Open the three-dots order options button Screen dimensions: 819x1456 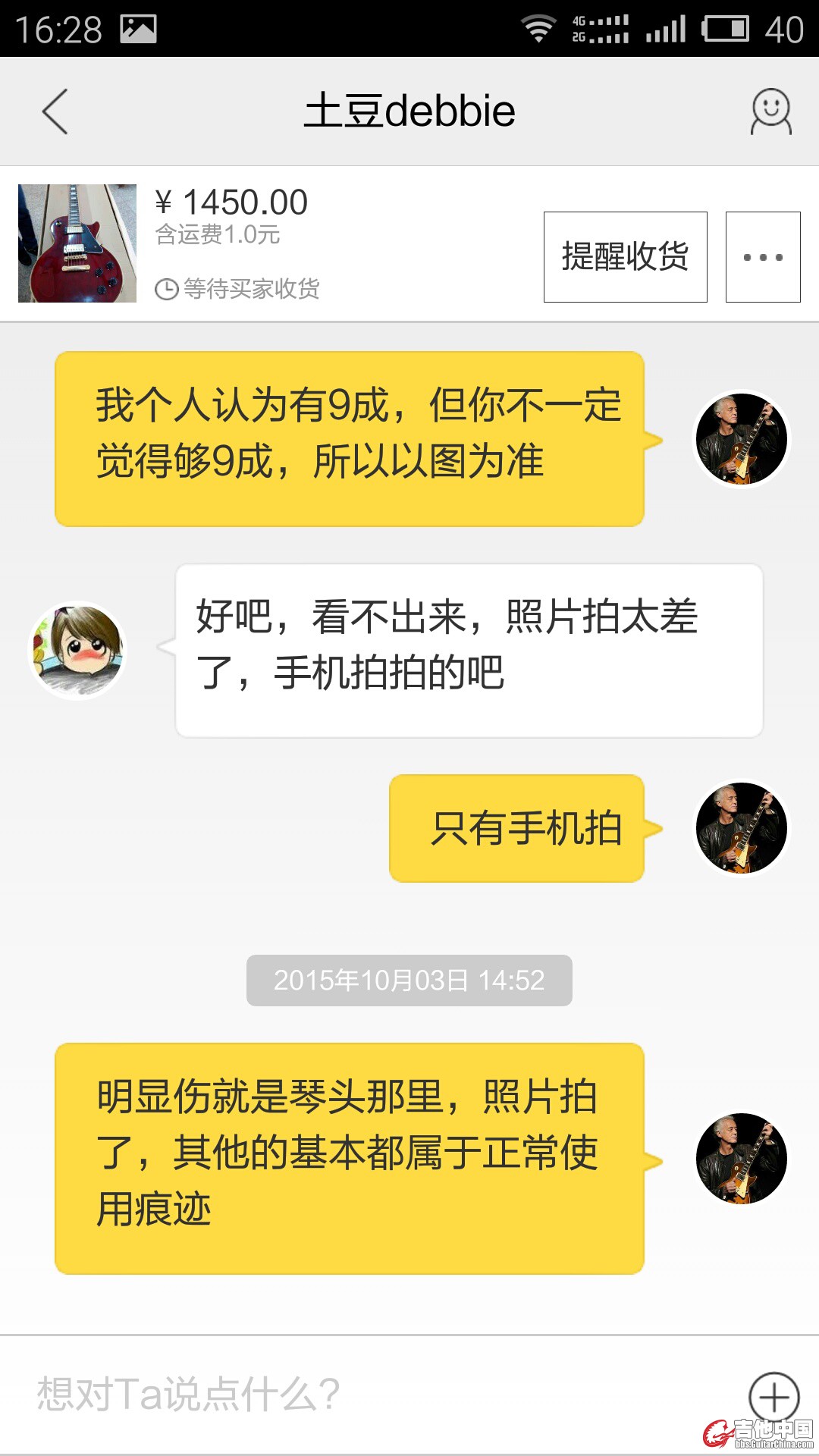pos(763,257)
